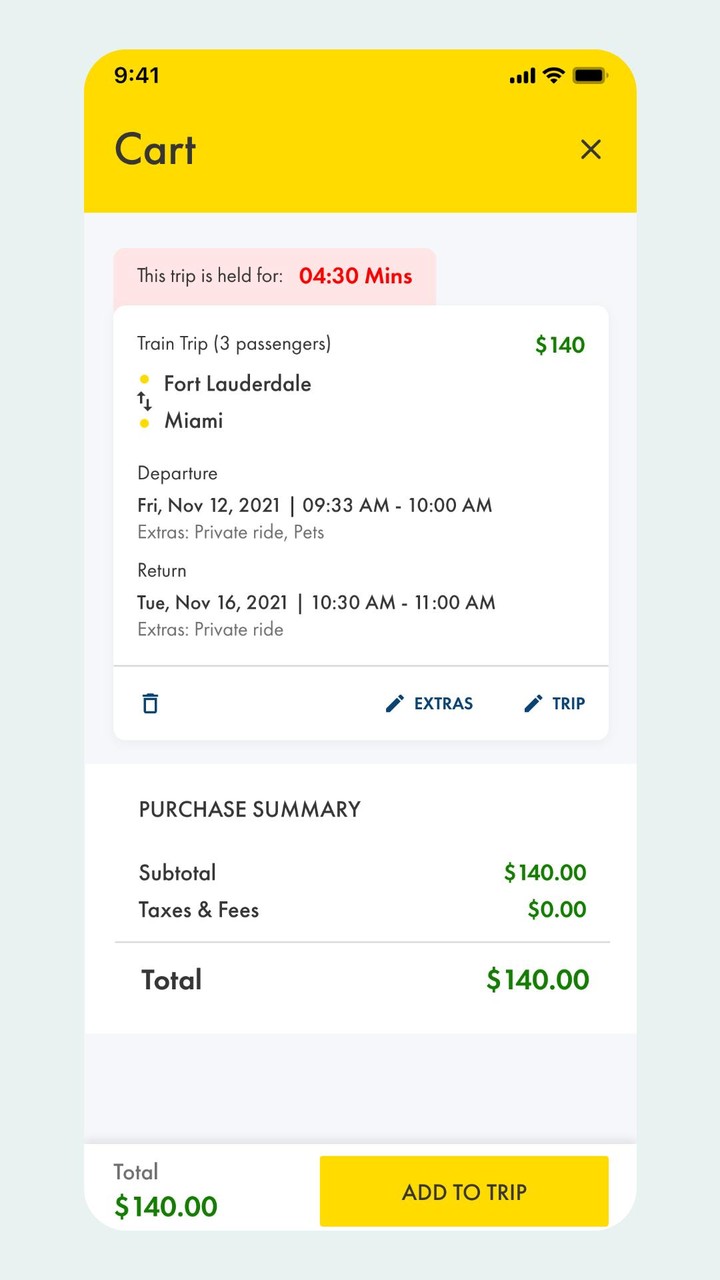The image size is (720, 1280).
Task: Tap the Departure date row
Action: pyautogui.click(x=314, y=505)
